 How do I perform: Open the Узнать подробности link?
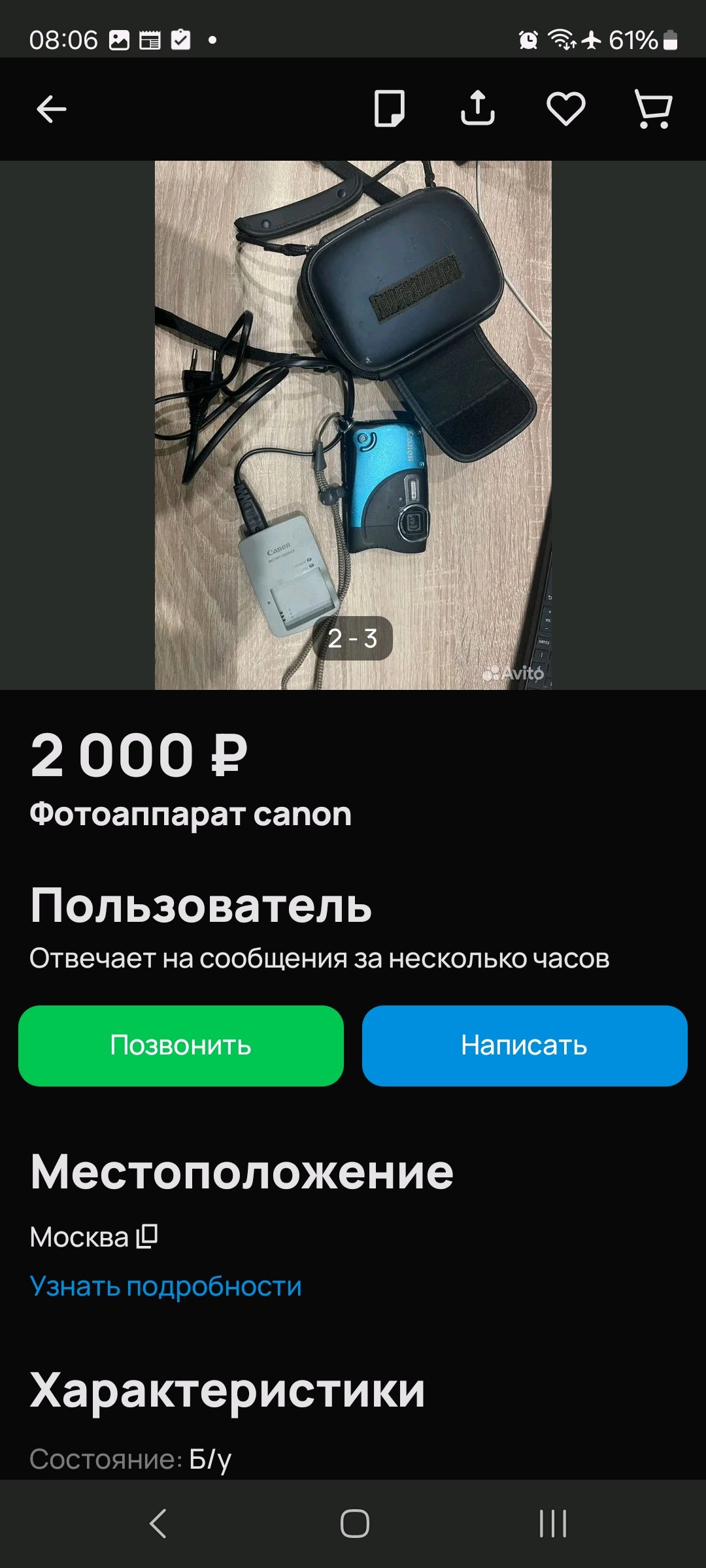pyautogui.click(x=166, y=1286)
